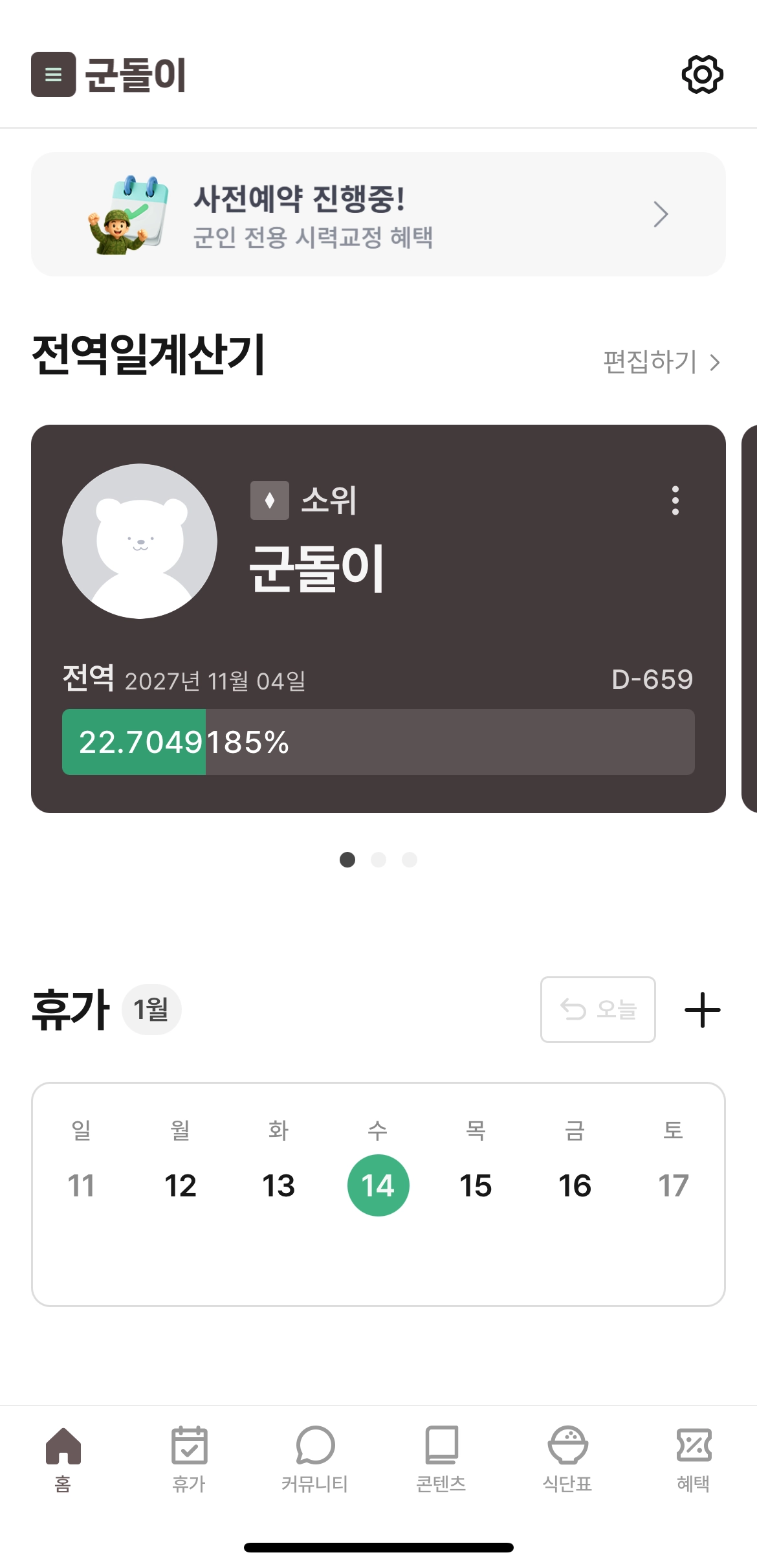Open the three-dot menu on 군돌이 card
757x1568 pixels.
pos(675,500)
